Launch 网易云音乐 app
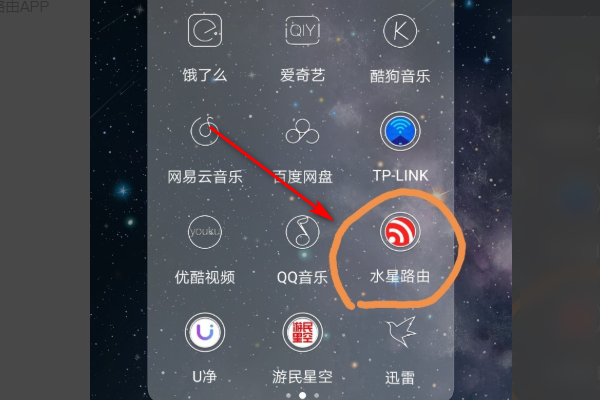Viewport: 600px width, 400px height. pyautogui.click(x=205, y=131)
